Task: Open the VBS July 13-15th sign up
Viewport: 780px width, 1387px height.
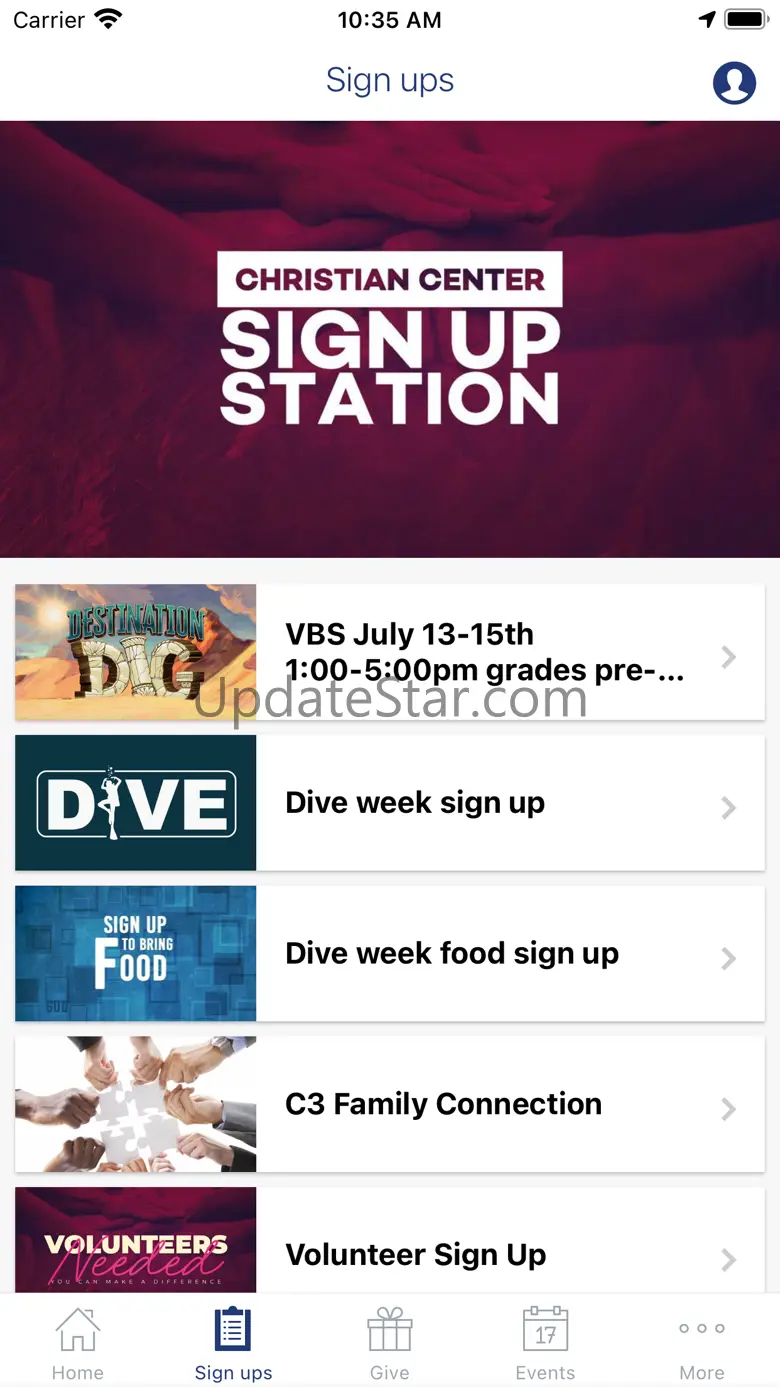Action: pos(390,652)
